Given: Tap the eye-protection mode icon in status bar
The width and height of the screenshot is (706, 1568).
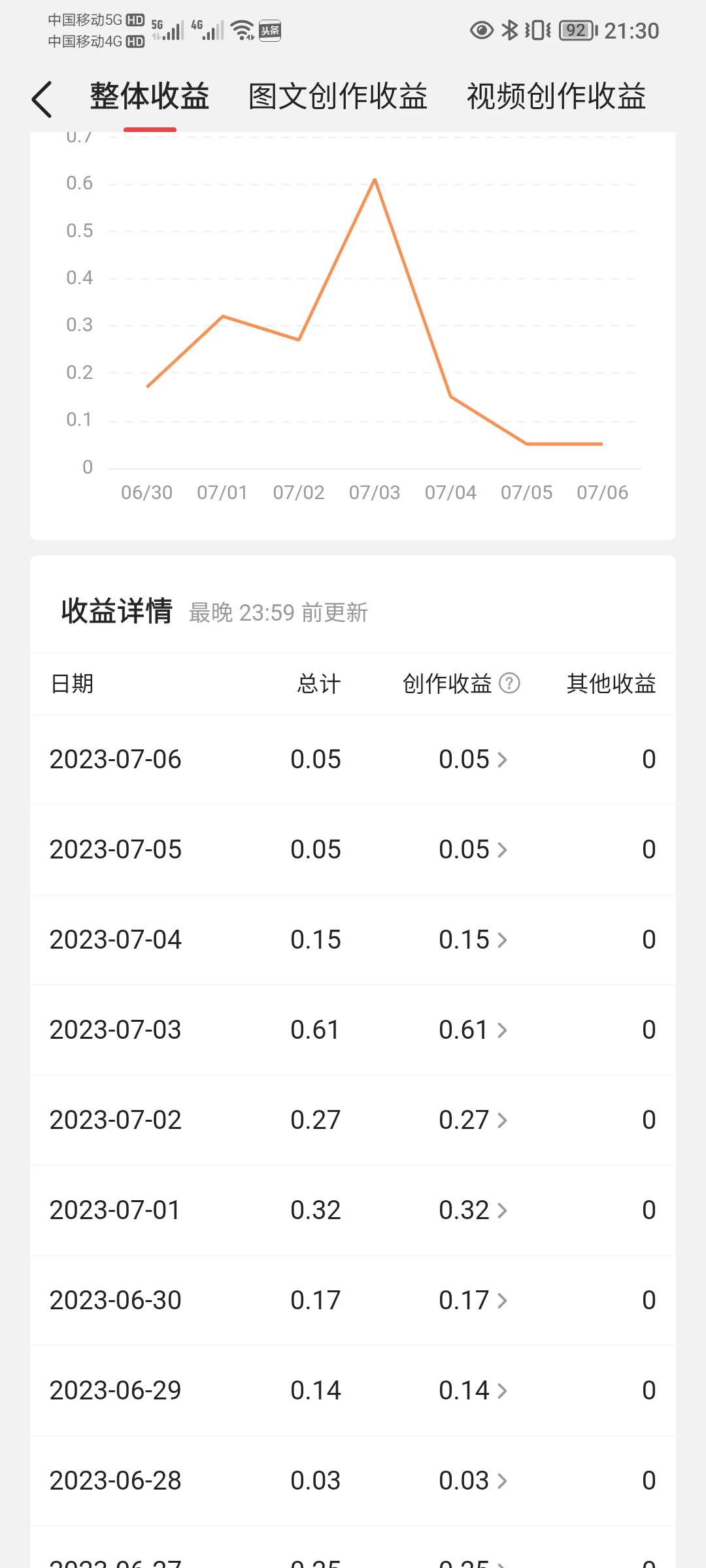Looking at the screenshot, I should [x=480, y=30].
